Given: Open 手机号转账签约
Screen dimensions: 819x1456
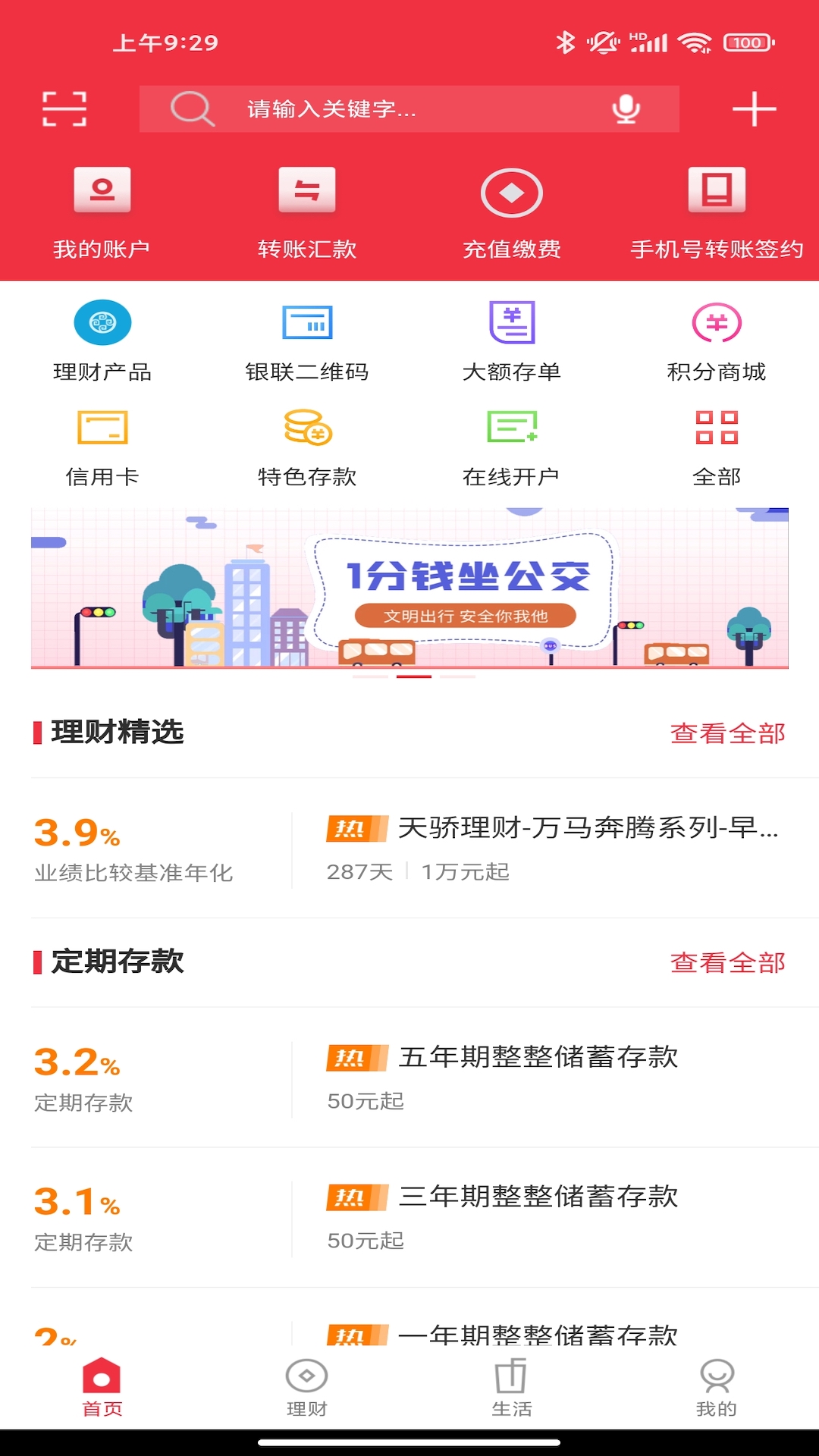Looking at the screenshot, I should point(717,212).
